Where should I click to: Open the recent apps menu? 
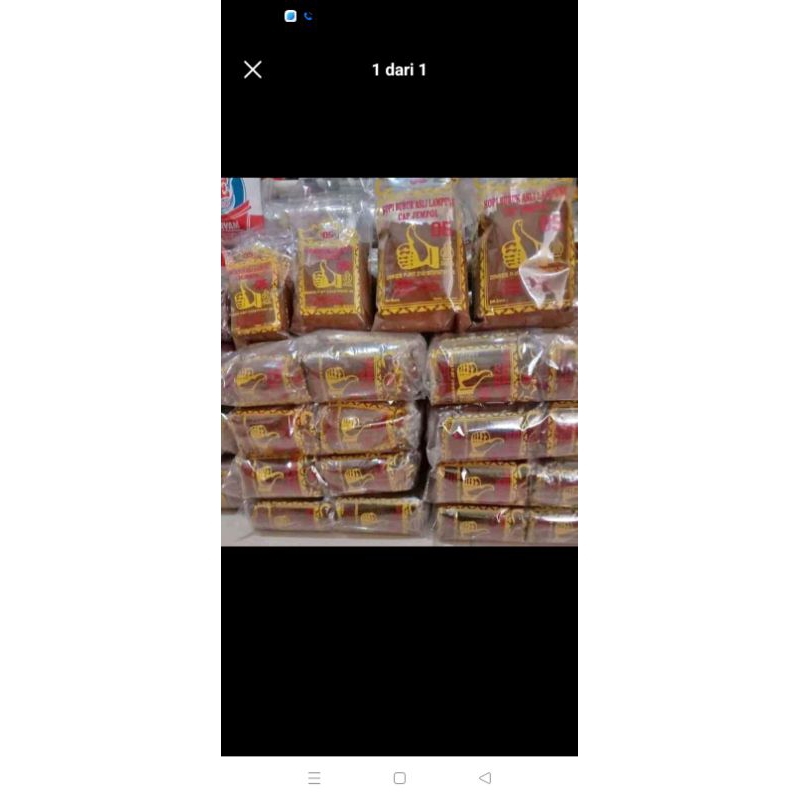pos(314,778)
